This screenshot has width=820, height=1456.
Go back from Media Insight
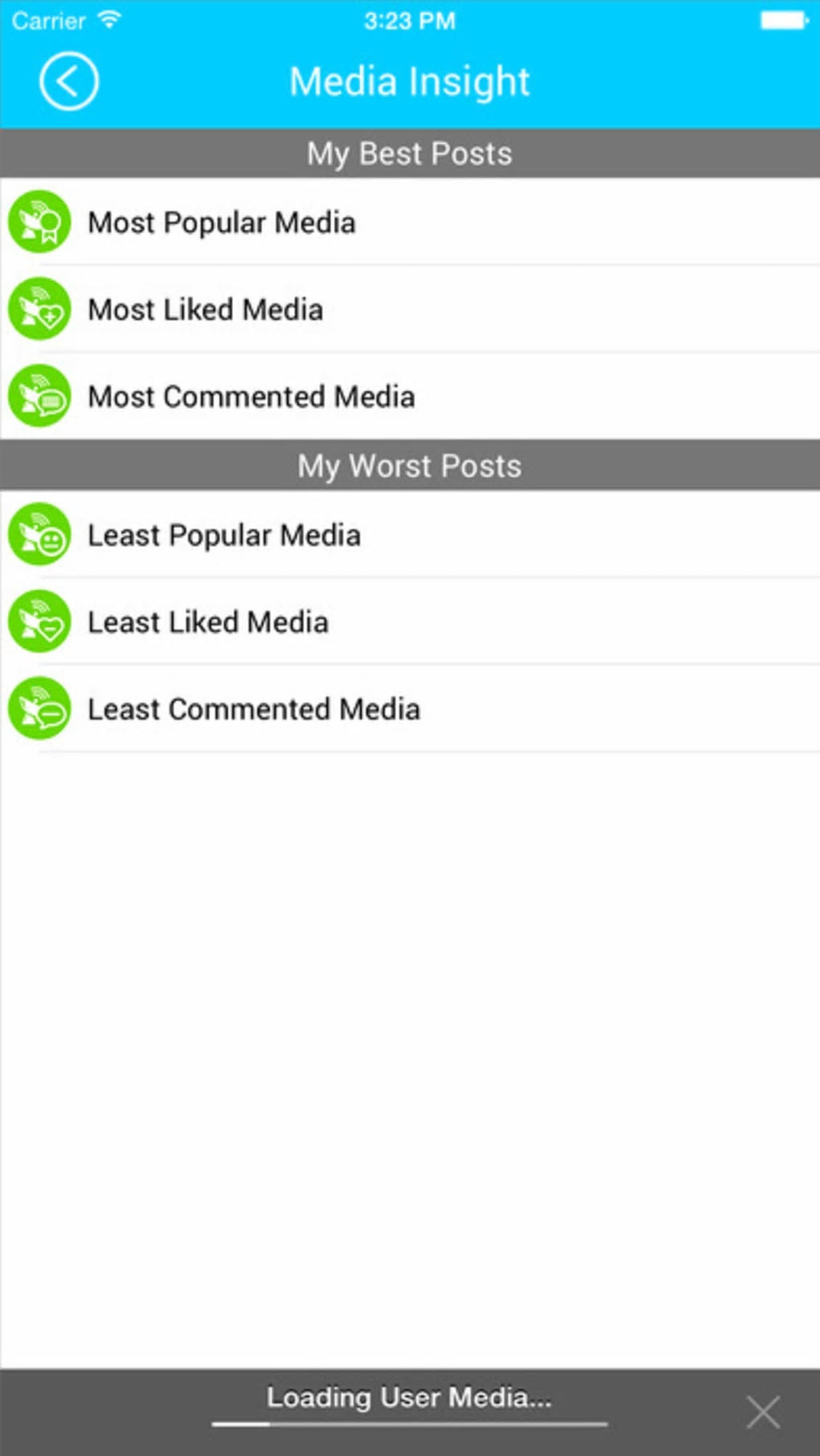pyautogui.click(x=68, y=81)
